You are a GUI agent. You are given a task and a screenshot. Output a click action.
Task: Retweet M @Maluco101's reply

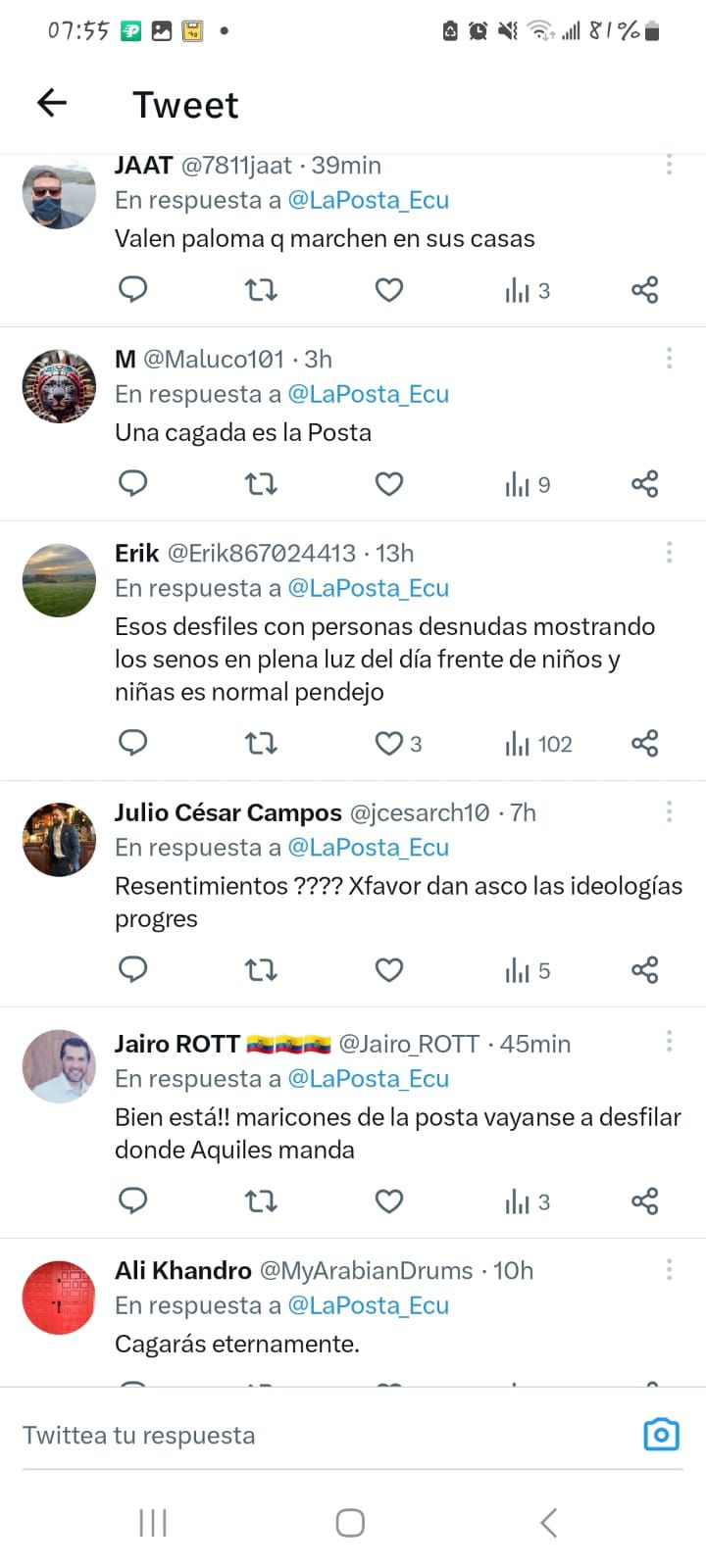point(261,484)
